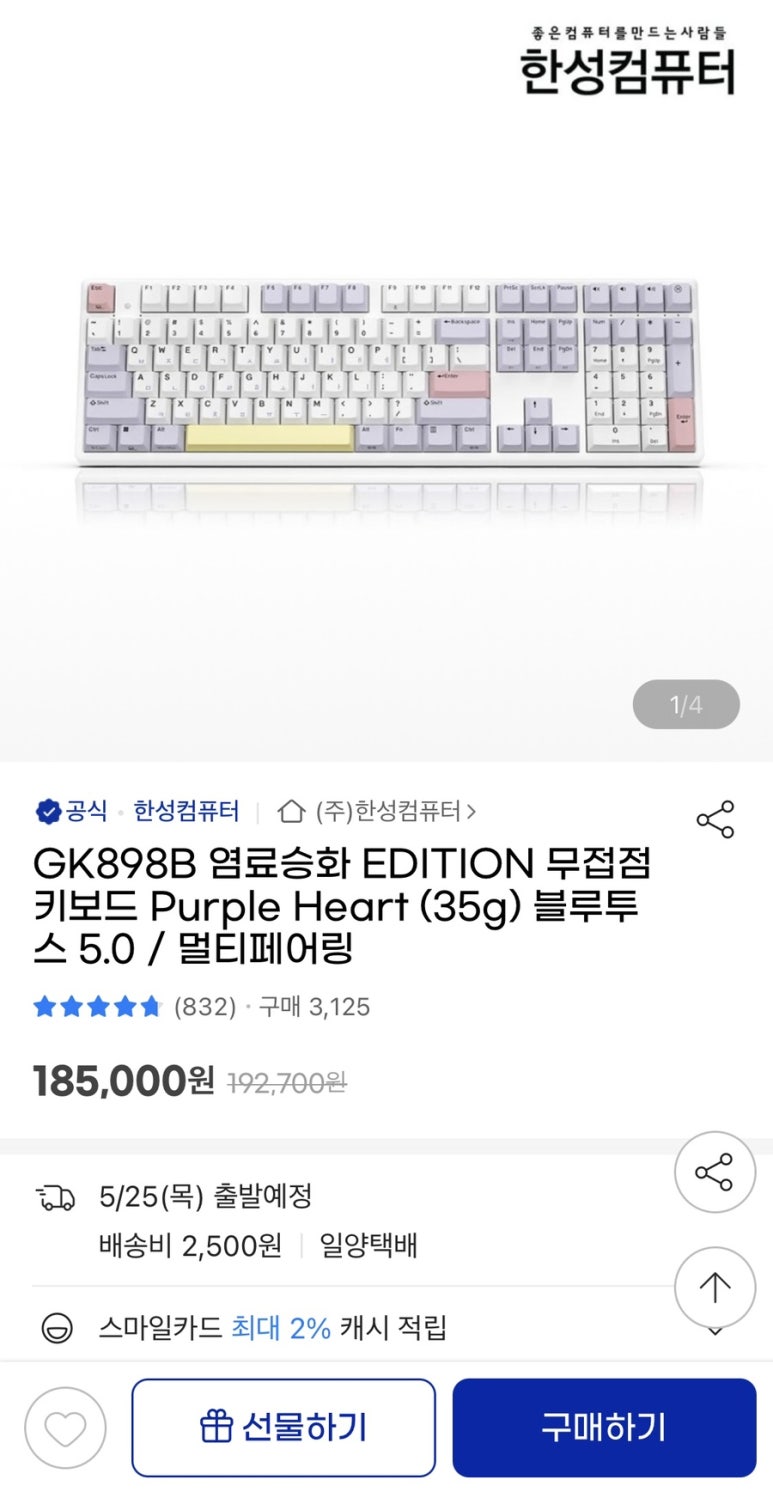The image size is (773, 1498).
Task: Expand the 스마일카드 cash reward details
Action: point(714,1330)
